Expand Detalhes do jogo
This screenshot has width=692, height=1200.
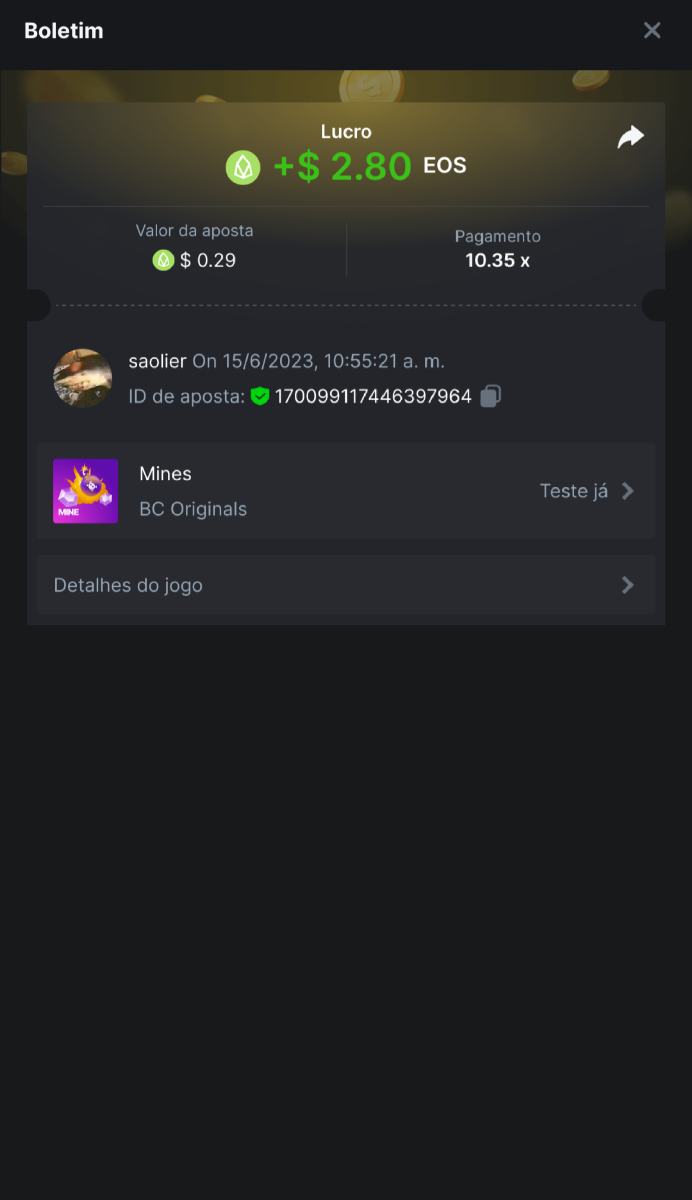pos(346,585)
